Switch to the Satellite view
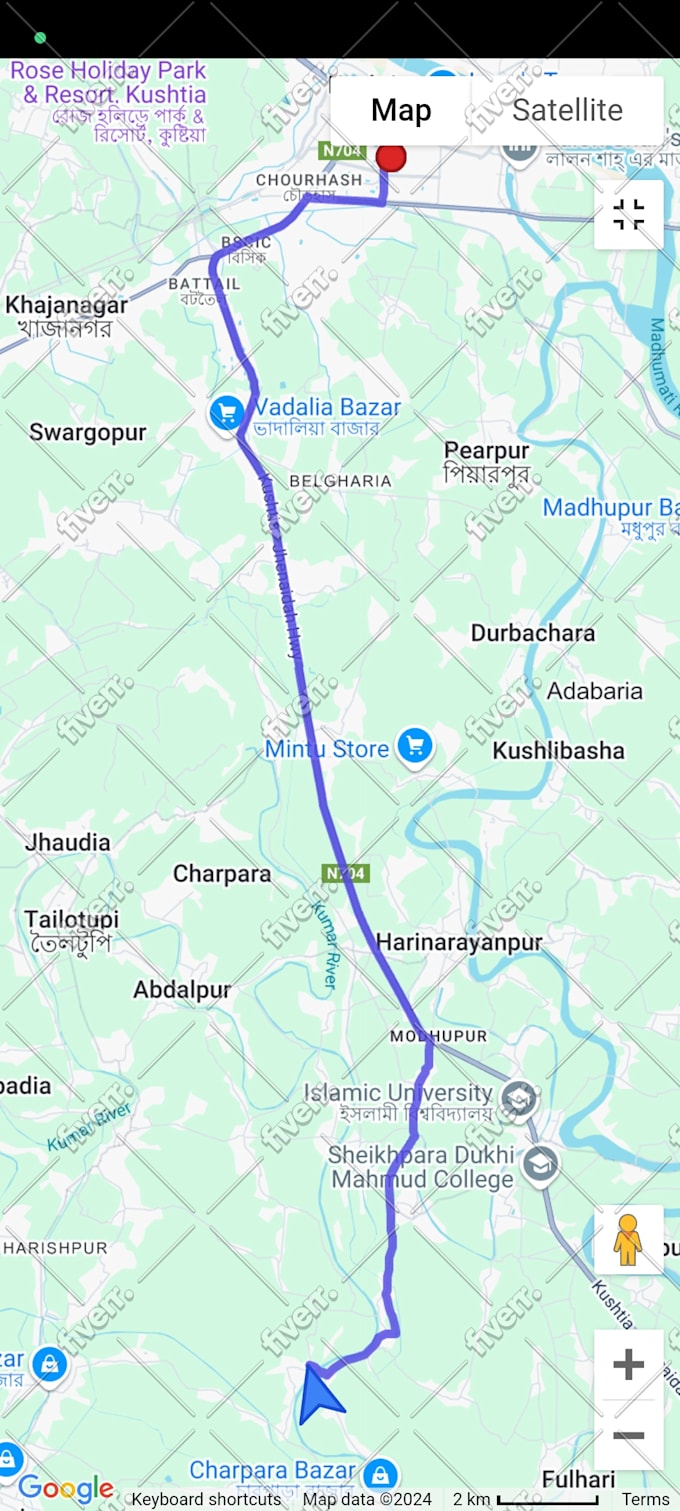Image resolution: width=680 pixels, height=1511 pixels. pos(567,110)
